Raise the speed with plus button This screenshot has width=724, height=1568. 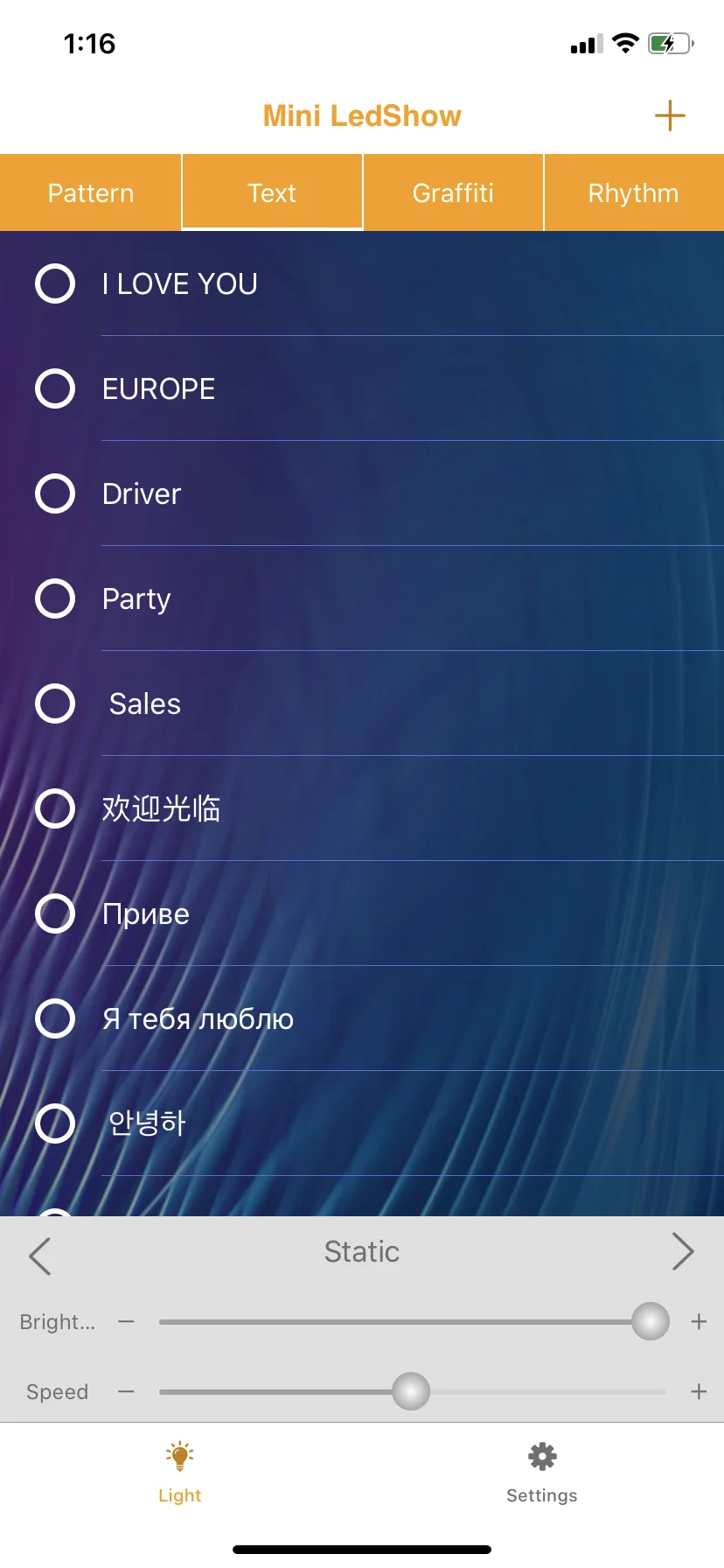pyautogui.click(x=699, y=1391)
